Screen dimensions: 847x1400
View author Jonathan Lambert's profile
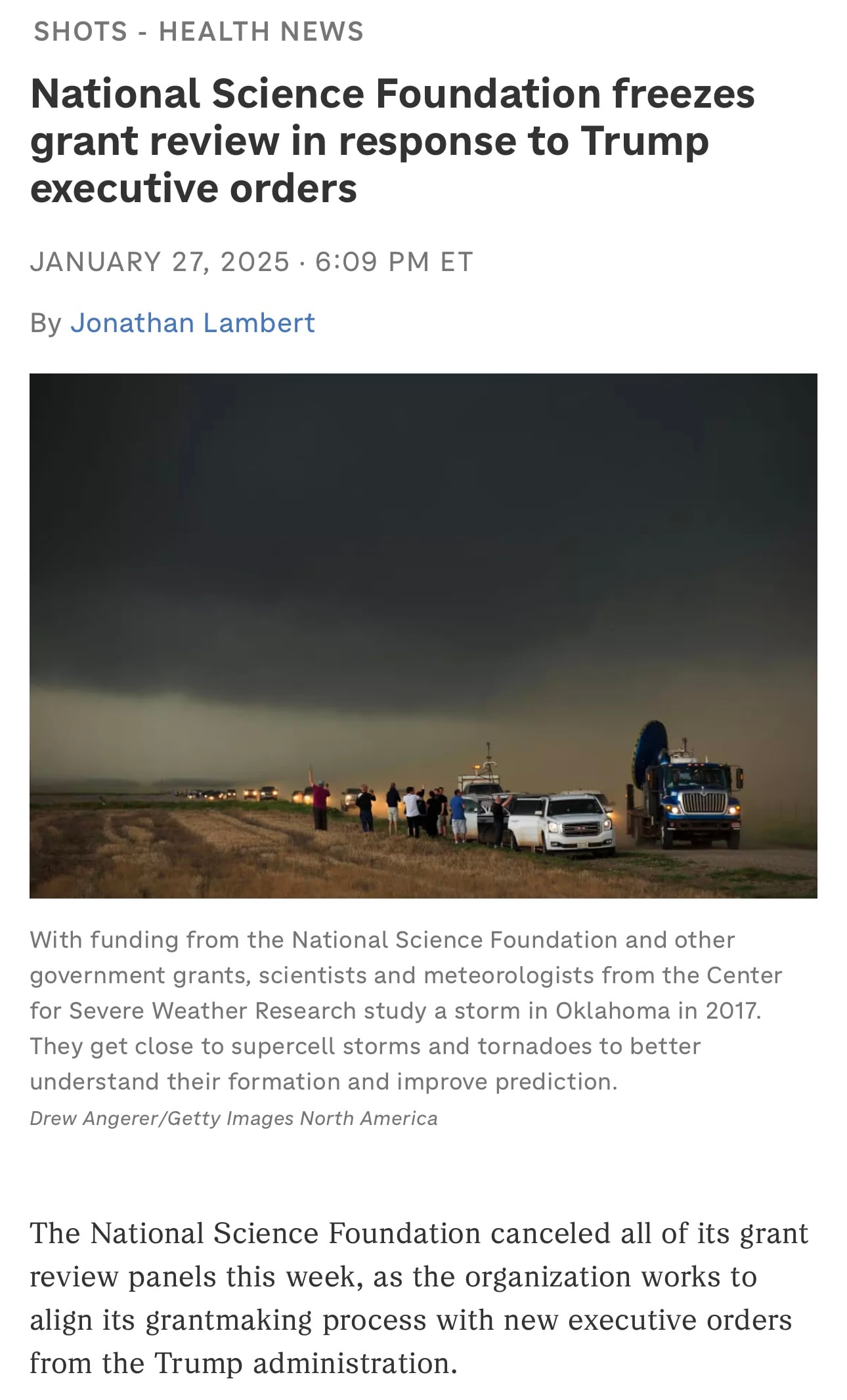[192, 323]
